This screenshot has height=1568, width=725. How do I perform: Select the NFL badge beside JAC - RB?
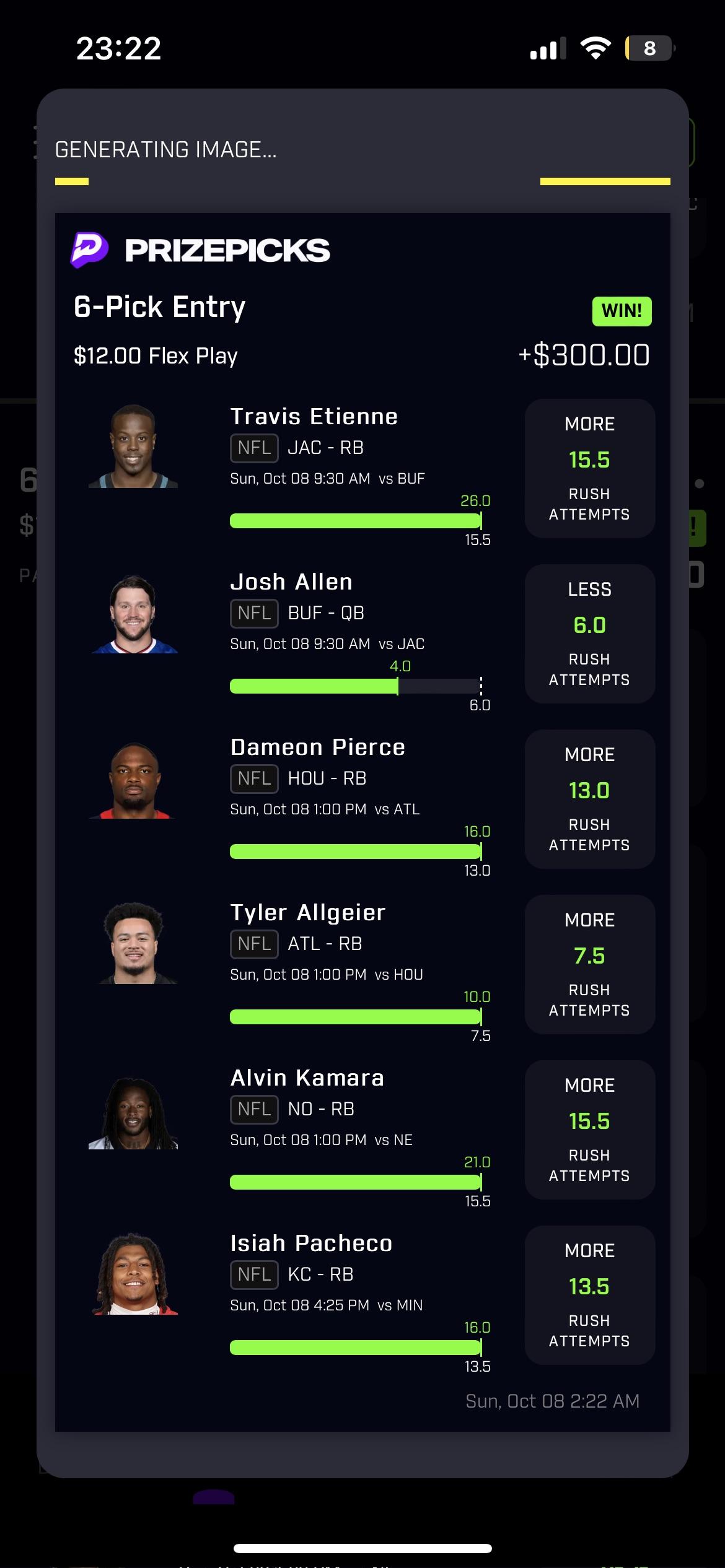253,448
